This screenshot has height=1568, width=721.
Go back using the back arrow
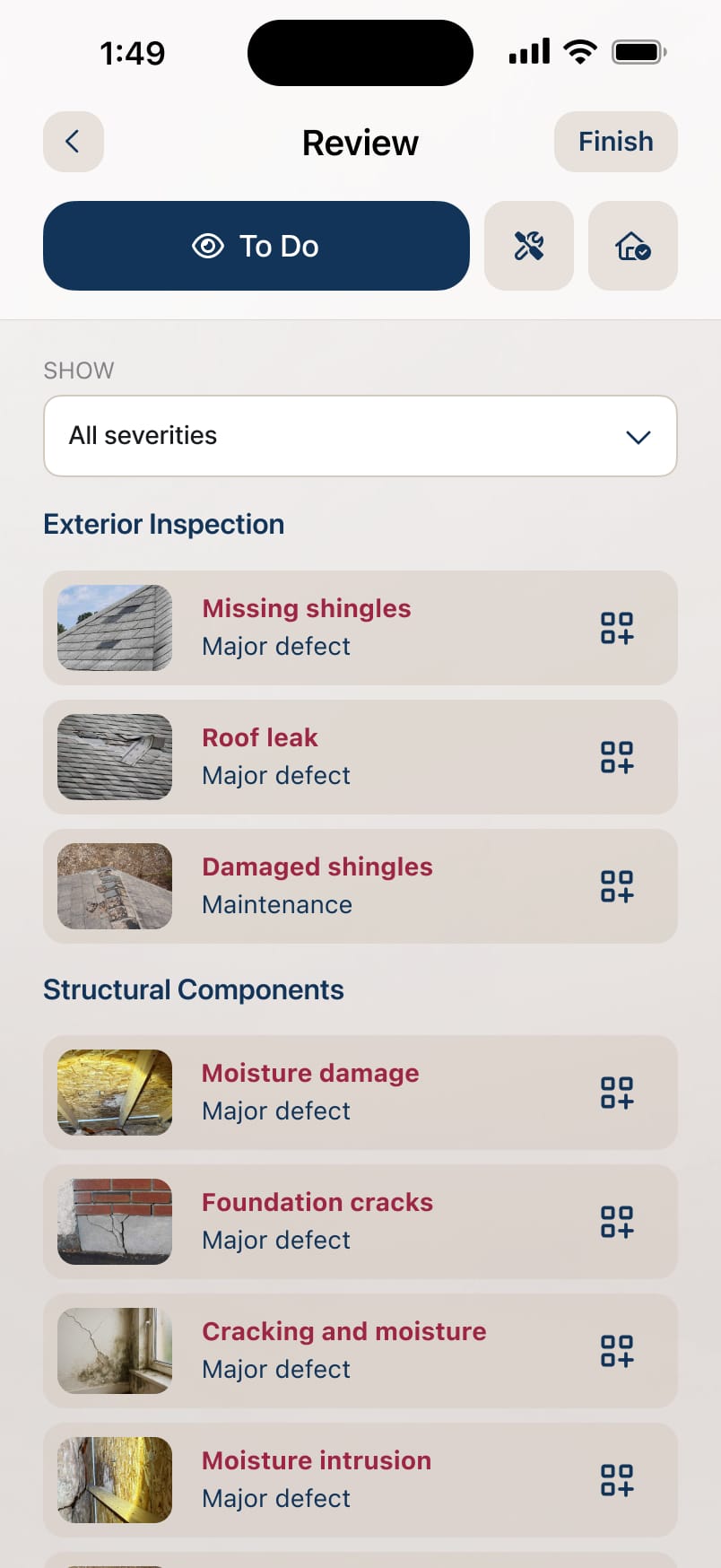pyautogui.click(x=74, y=142)
